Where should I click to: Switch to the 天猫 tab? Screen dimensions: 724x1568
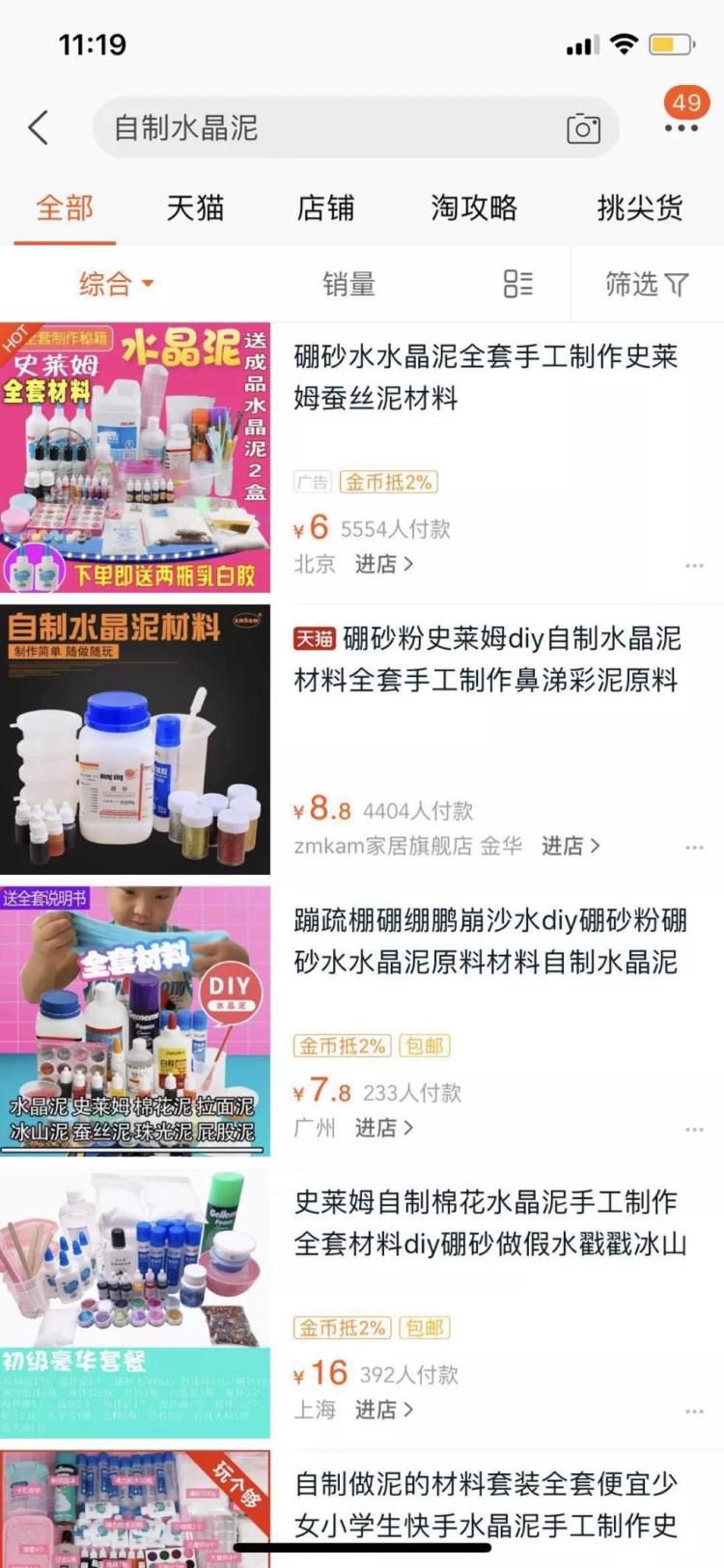pos(195,208)
